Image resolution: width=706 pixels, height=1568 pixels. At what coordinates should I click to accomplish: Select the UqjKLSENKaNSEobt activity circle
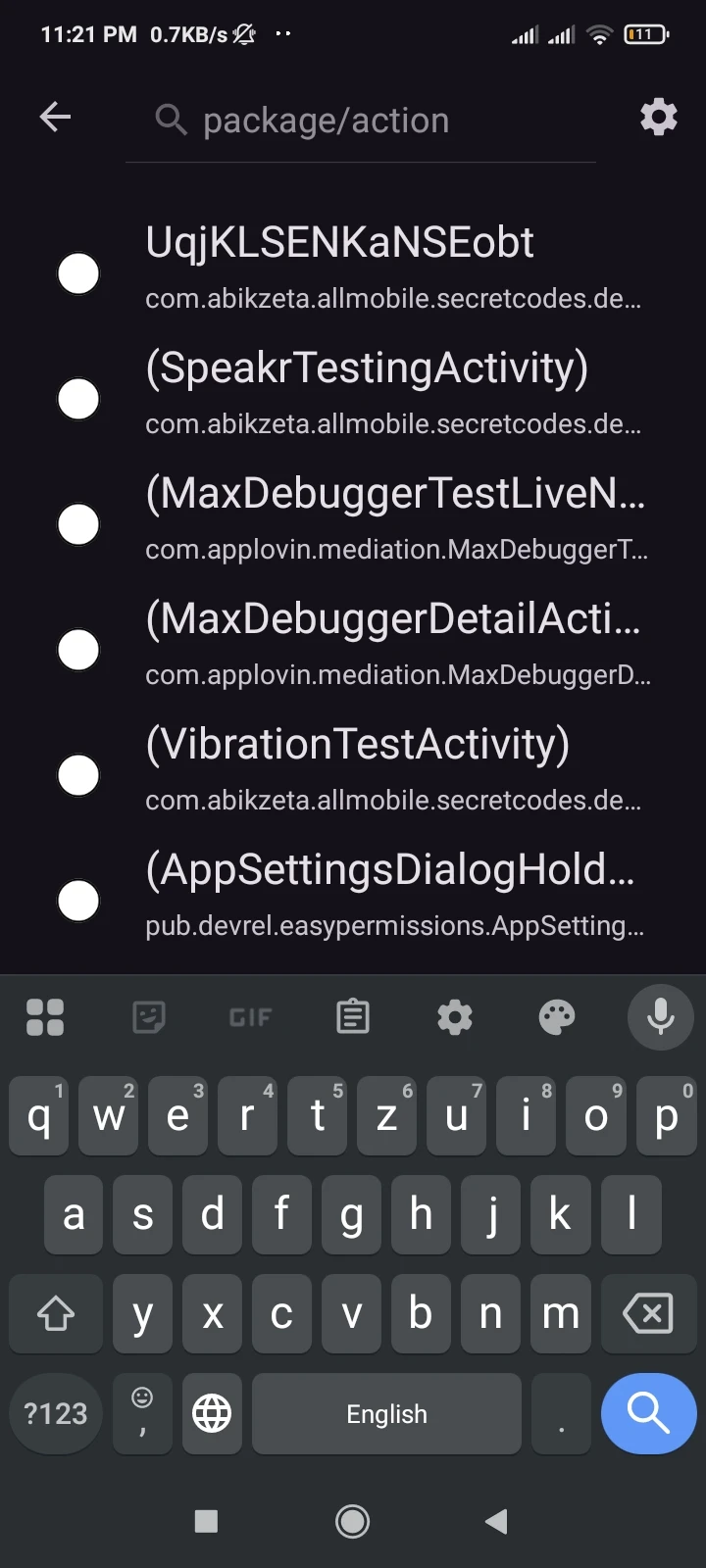pyautogui.click(x=78, y=272)
